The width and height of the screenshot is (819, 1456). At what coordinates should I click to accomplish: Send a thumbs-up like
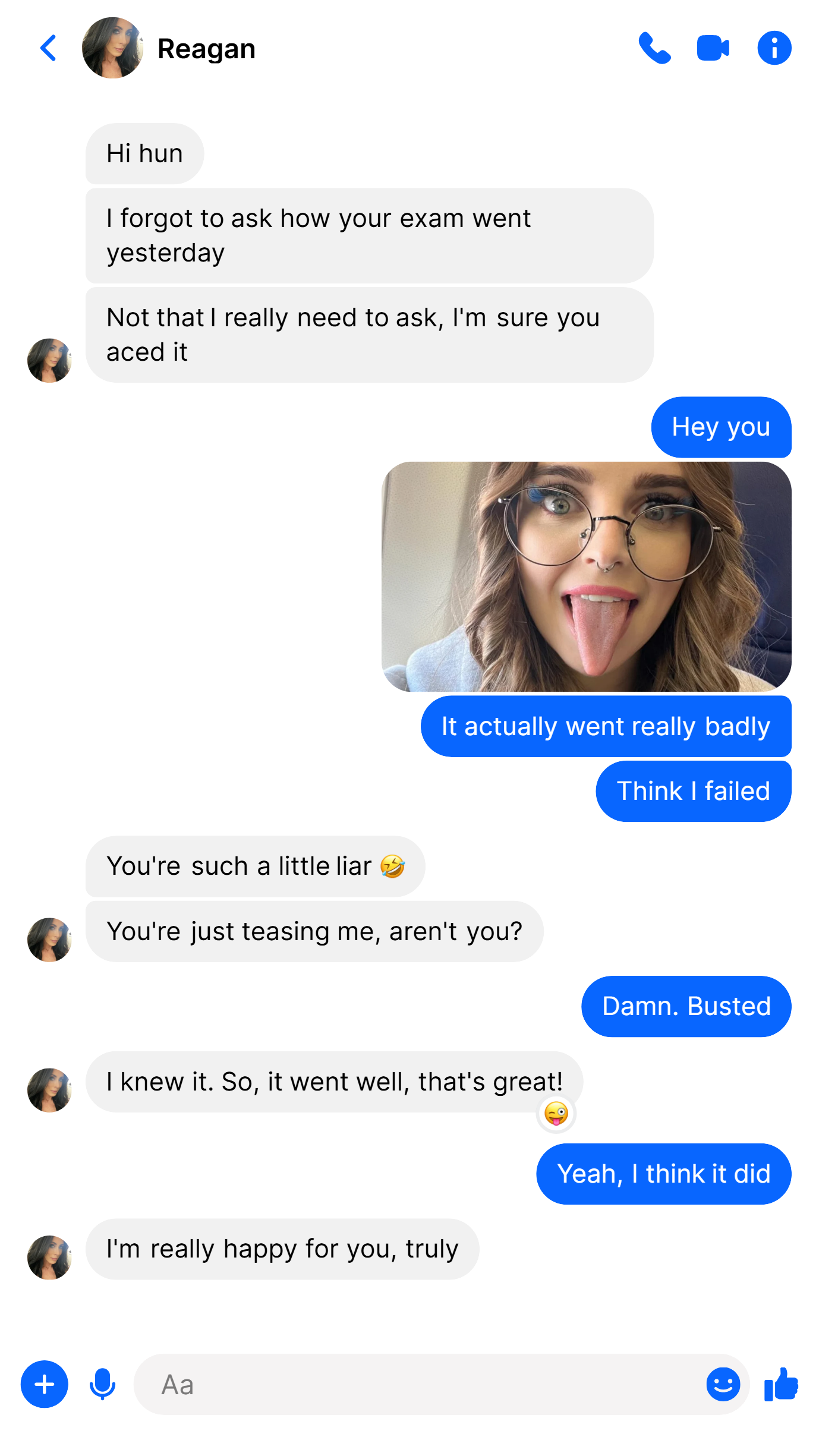click(x=781, y=1384)
